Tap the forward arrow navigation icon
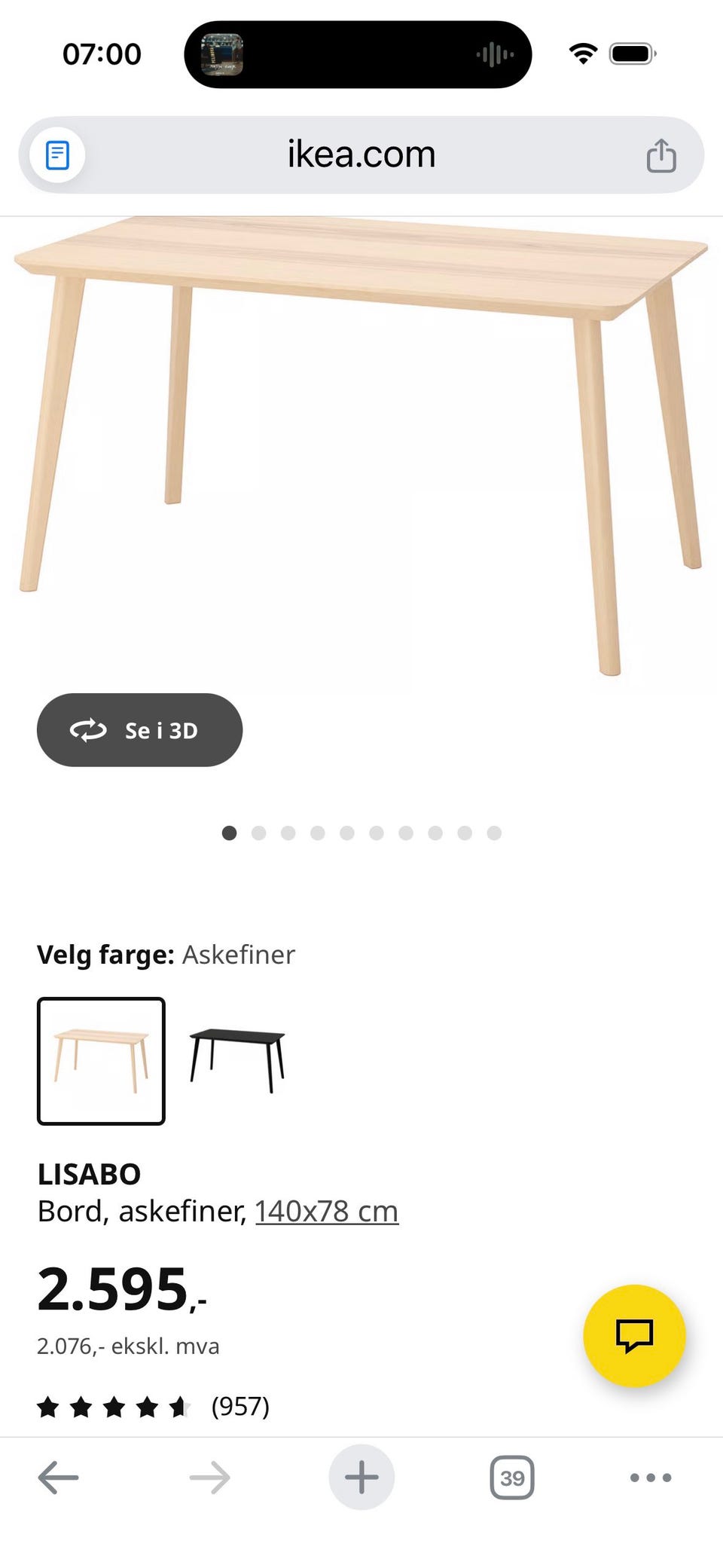 tap(209, 1476)
